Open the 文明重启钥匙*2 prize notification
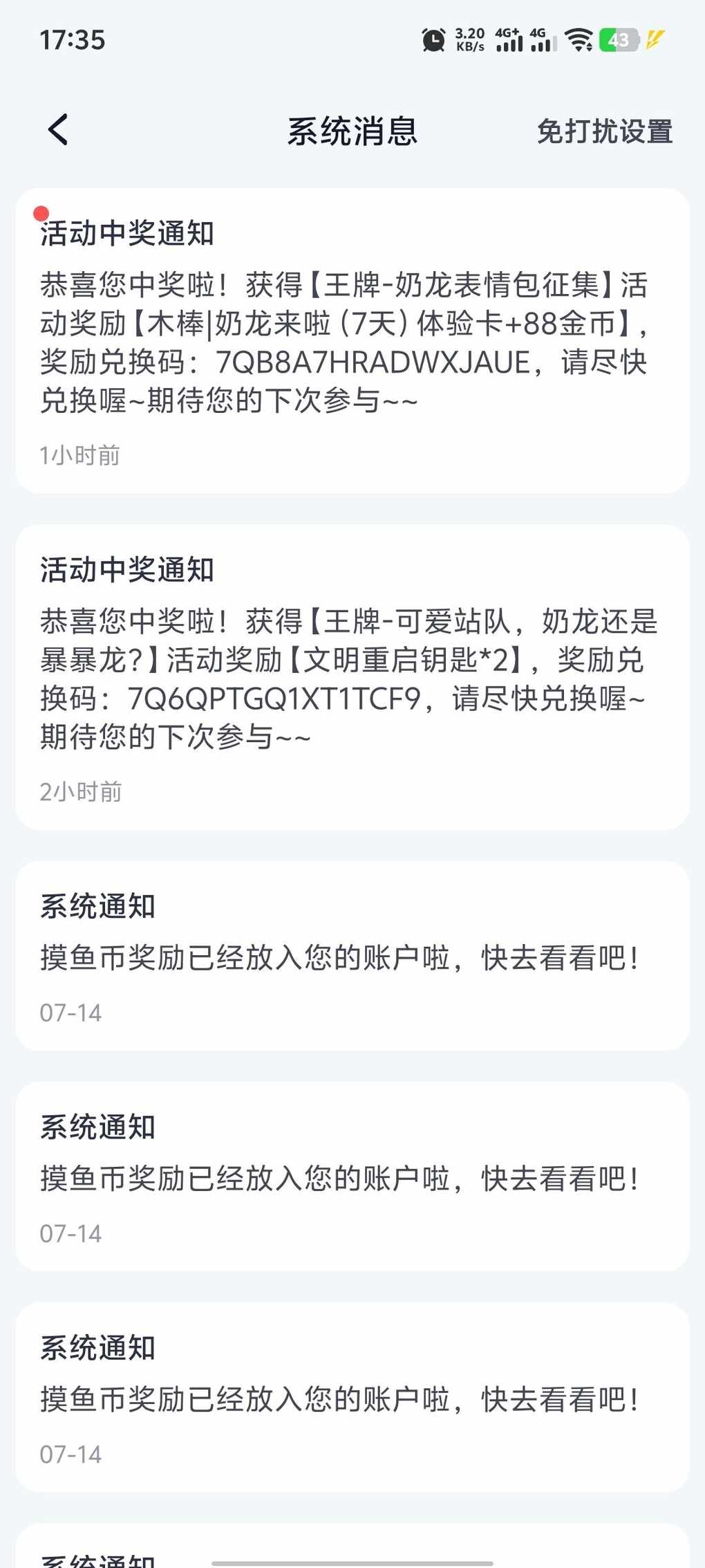705x1568 pixels. [352, 677]
